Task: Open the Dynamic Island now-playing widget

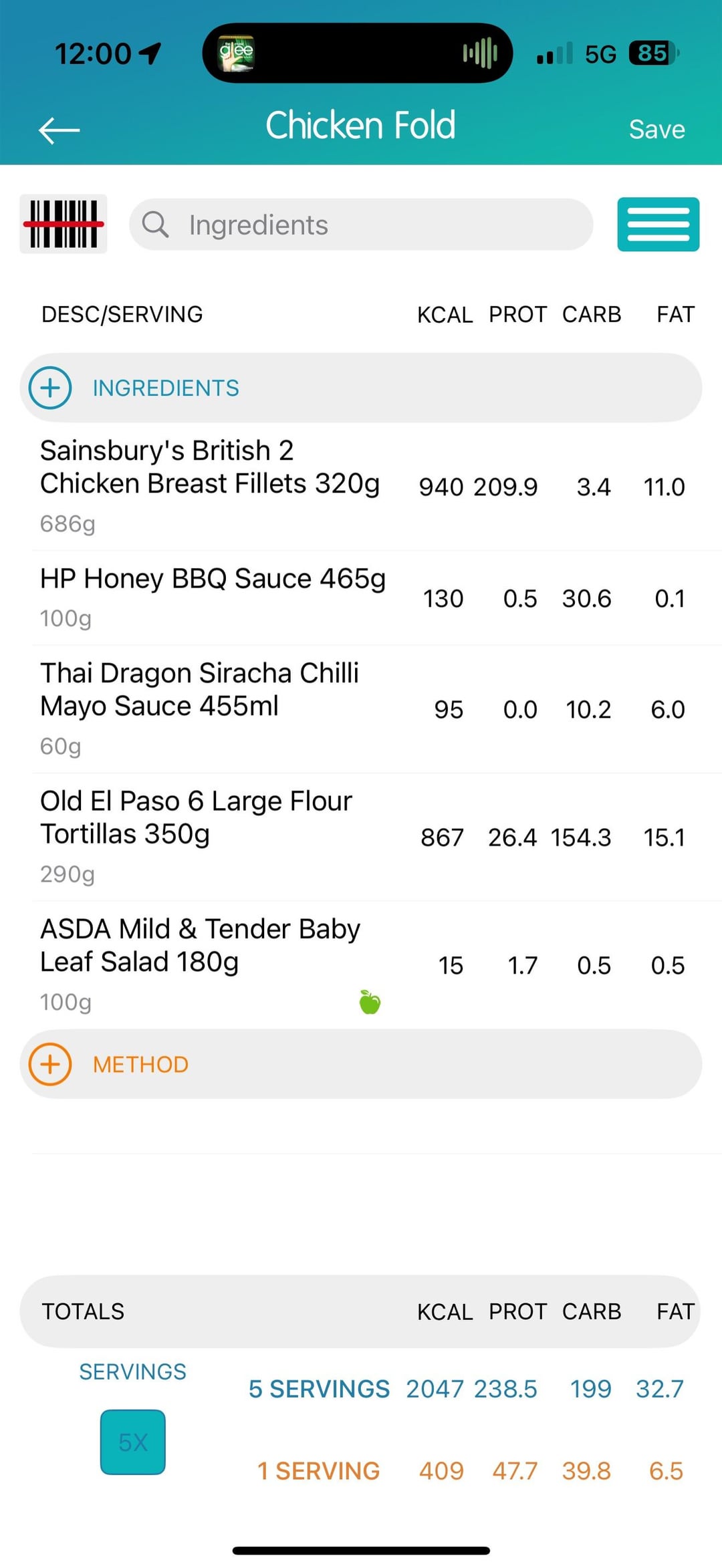Action: (358, 53)
